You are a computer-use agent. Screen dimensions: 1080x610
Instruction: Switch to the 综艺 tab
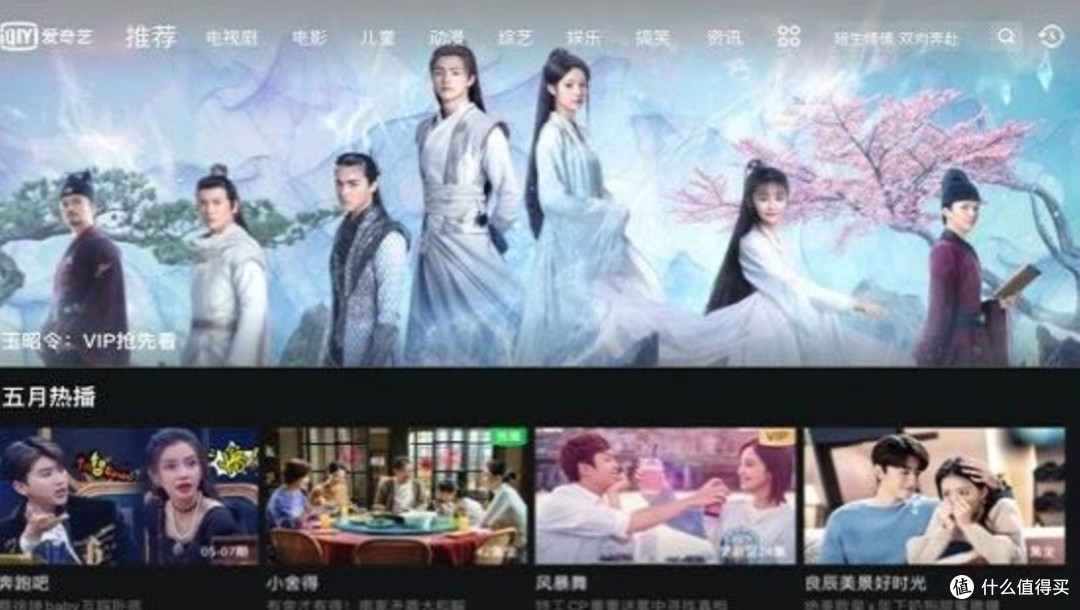pos(516,39)
